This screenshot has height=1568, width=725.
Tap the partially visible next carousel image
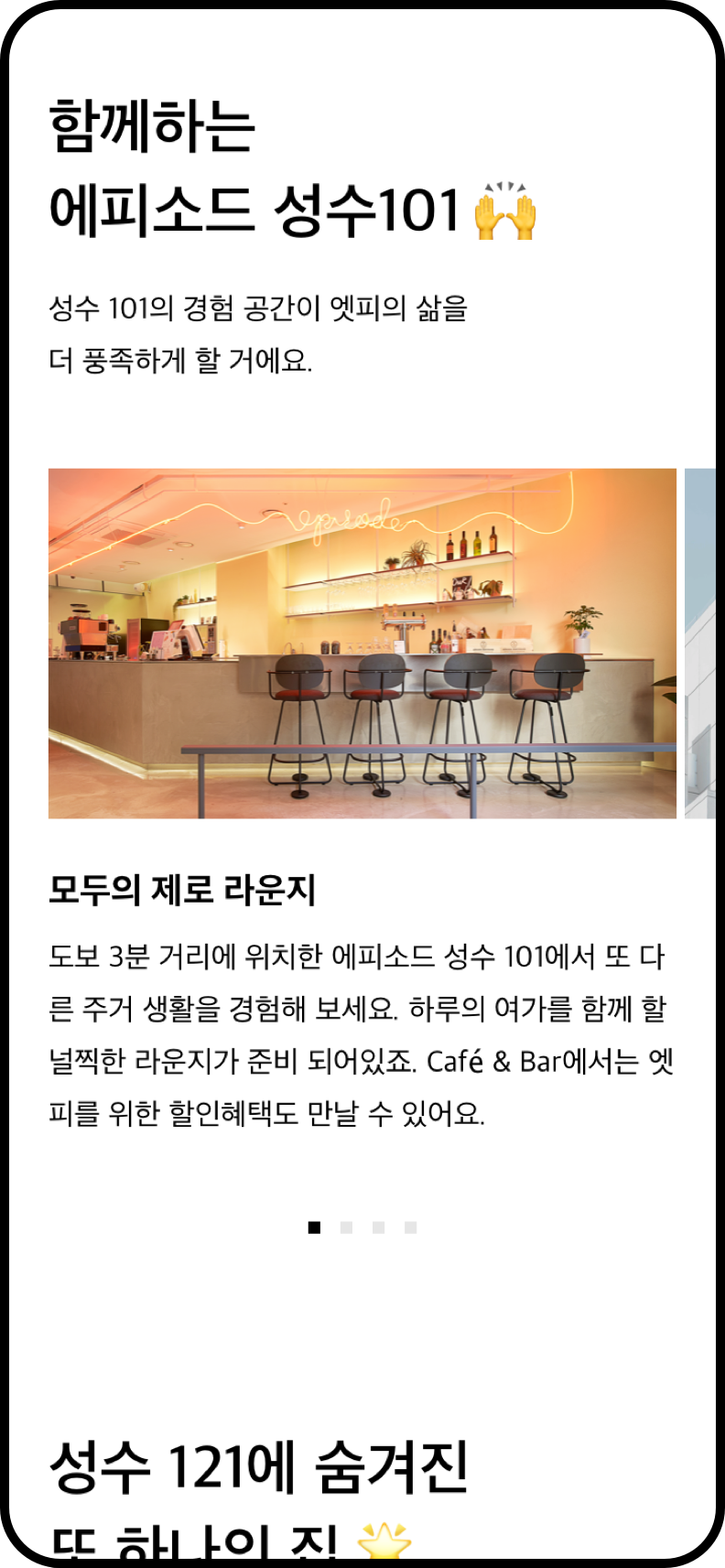coord(700,643)
